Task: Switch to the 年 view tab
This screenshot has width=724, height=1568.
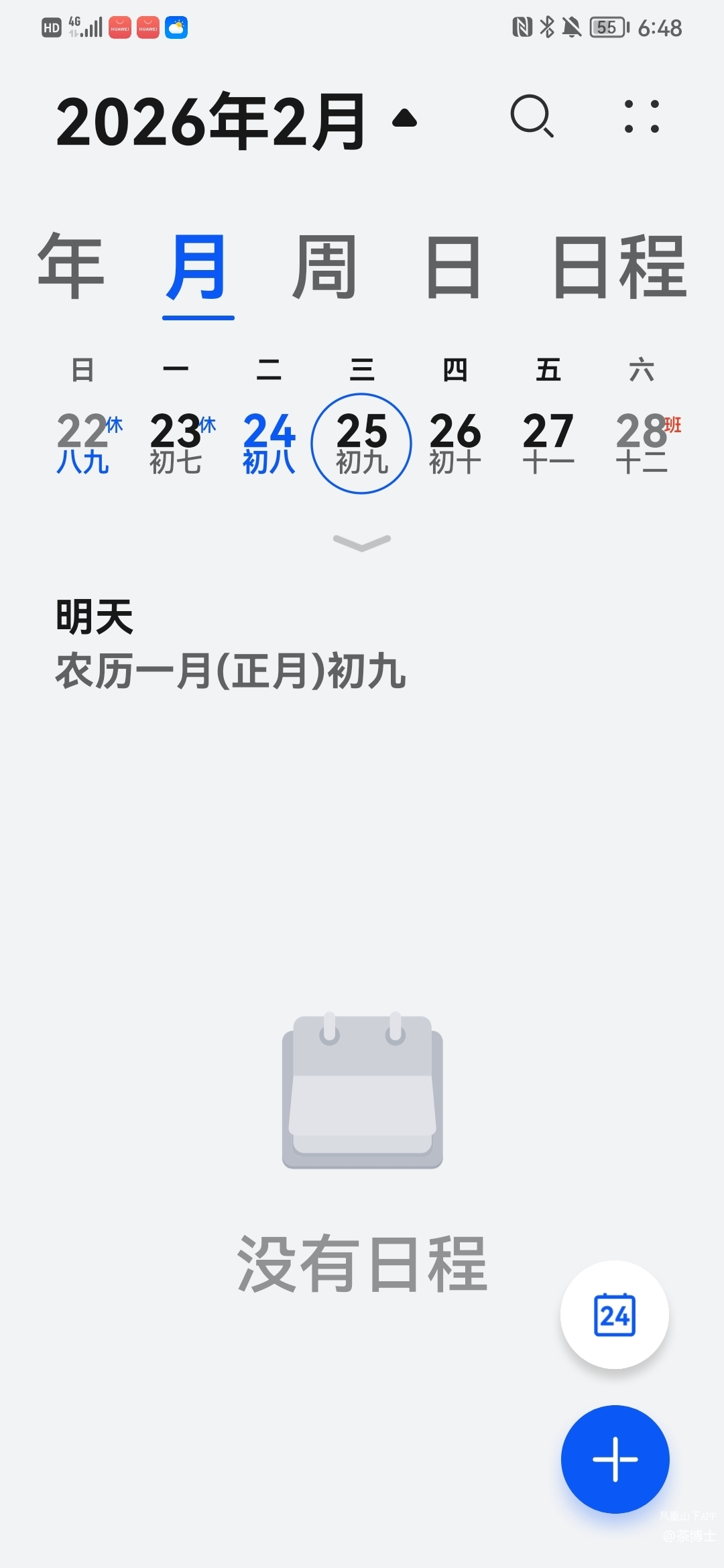Action: coord(71,267)
